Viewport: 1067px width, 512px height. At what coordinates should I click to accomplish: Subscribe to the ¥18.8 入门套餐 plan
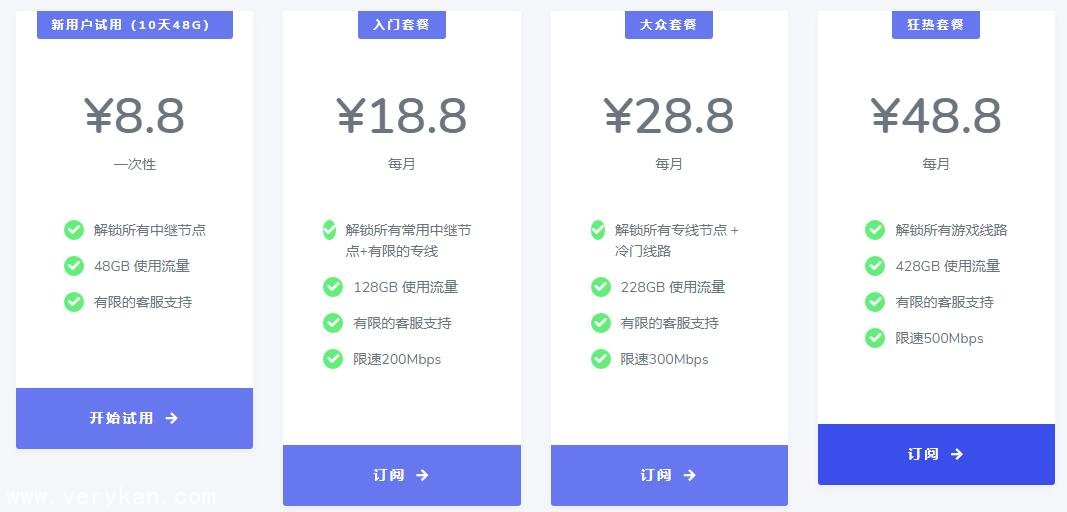point(401,475)
